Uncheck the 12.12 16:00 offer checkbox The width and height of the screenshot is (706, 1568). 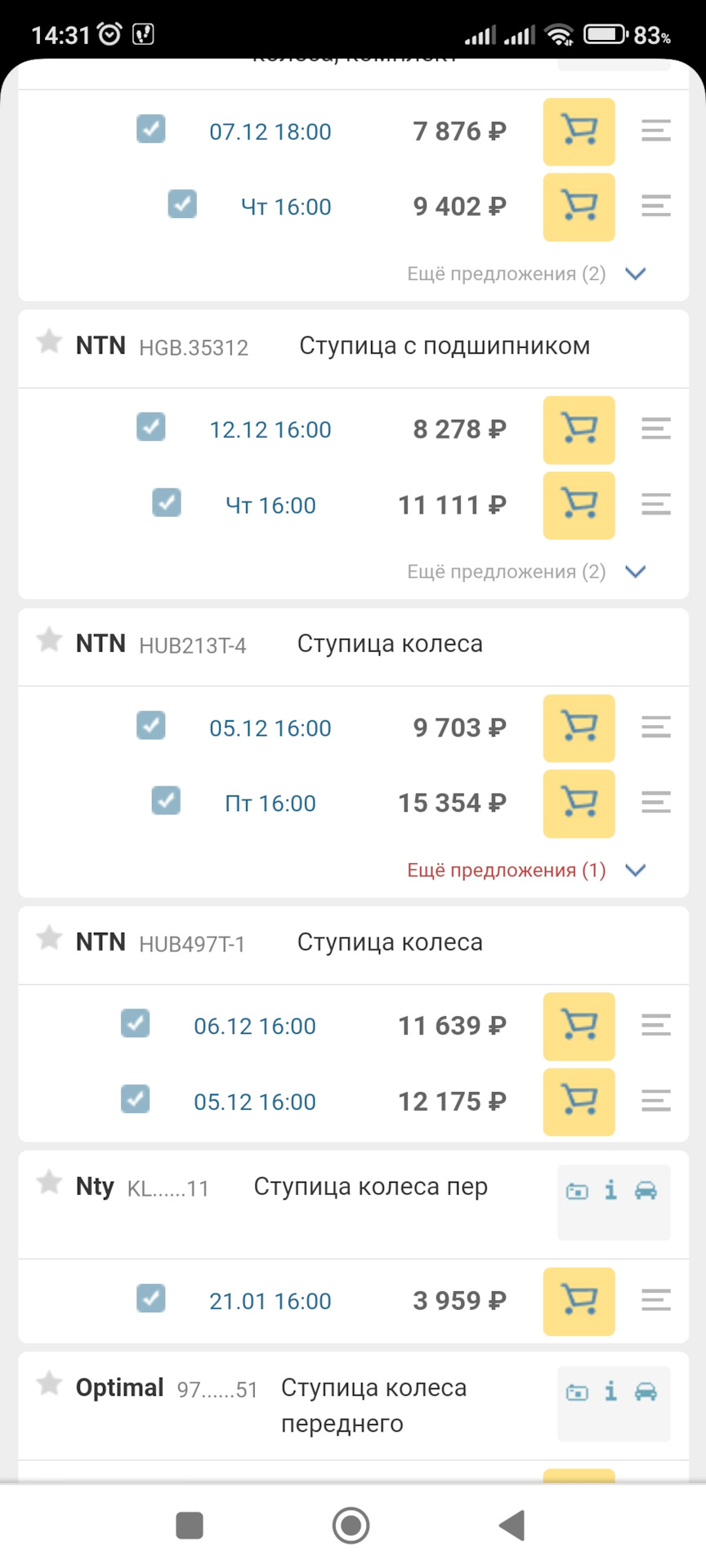150,426
